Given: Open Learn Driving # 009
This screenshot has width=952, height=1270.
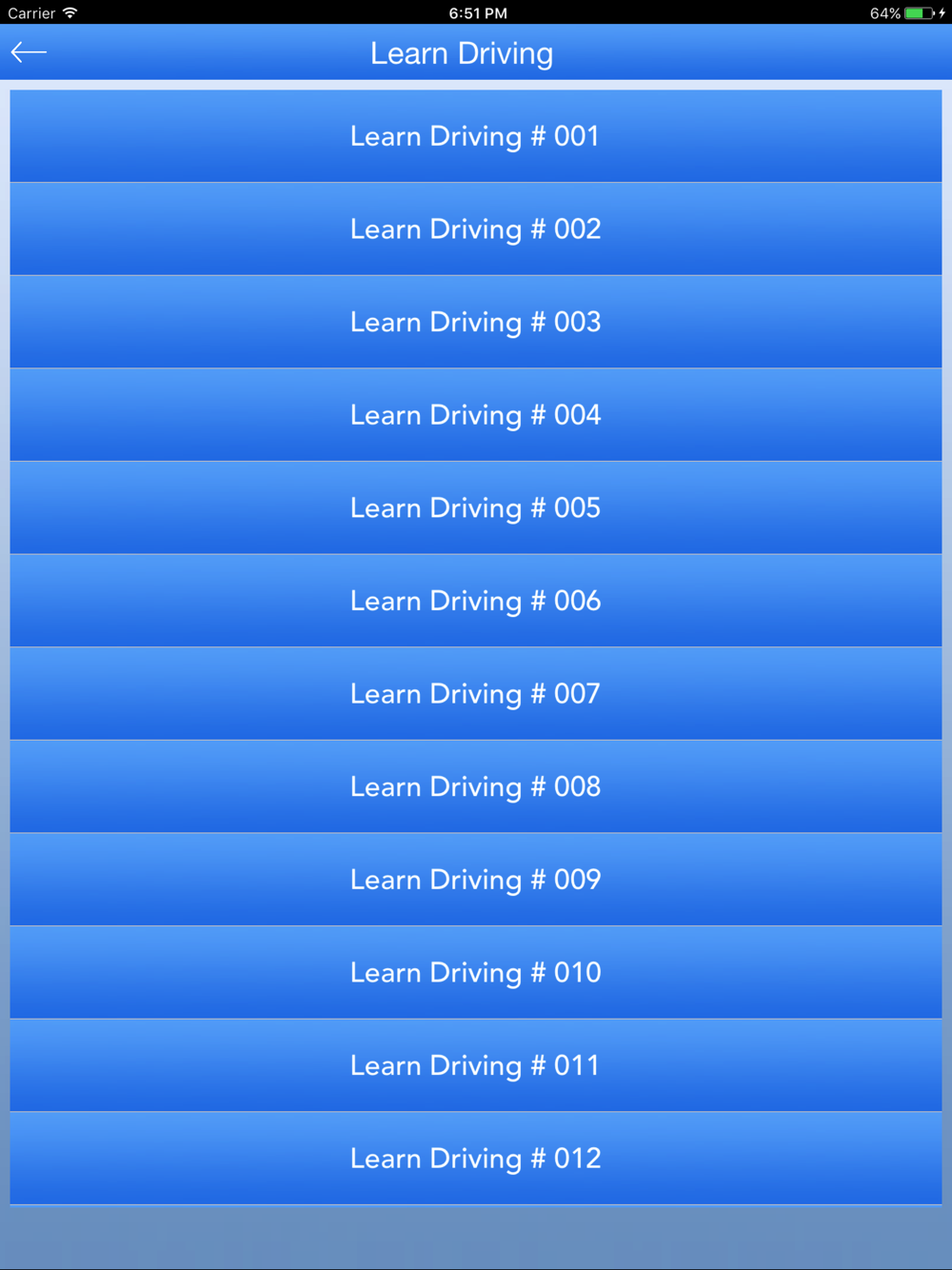Looking at the screenshot, I should 476,880.
